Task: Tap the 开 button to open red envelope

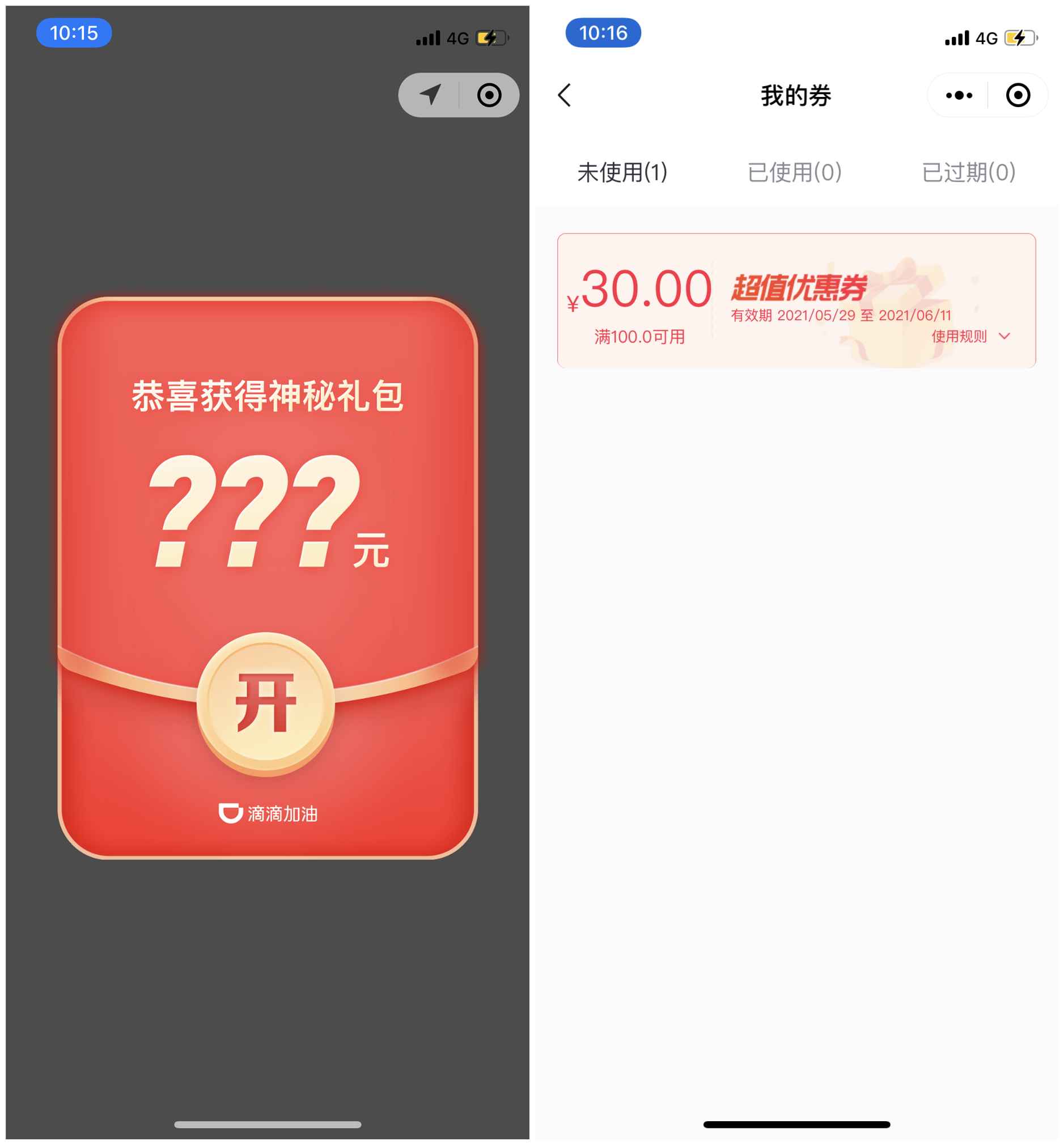Action: coord(265,703)
